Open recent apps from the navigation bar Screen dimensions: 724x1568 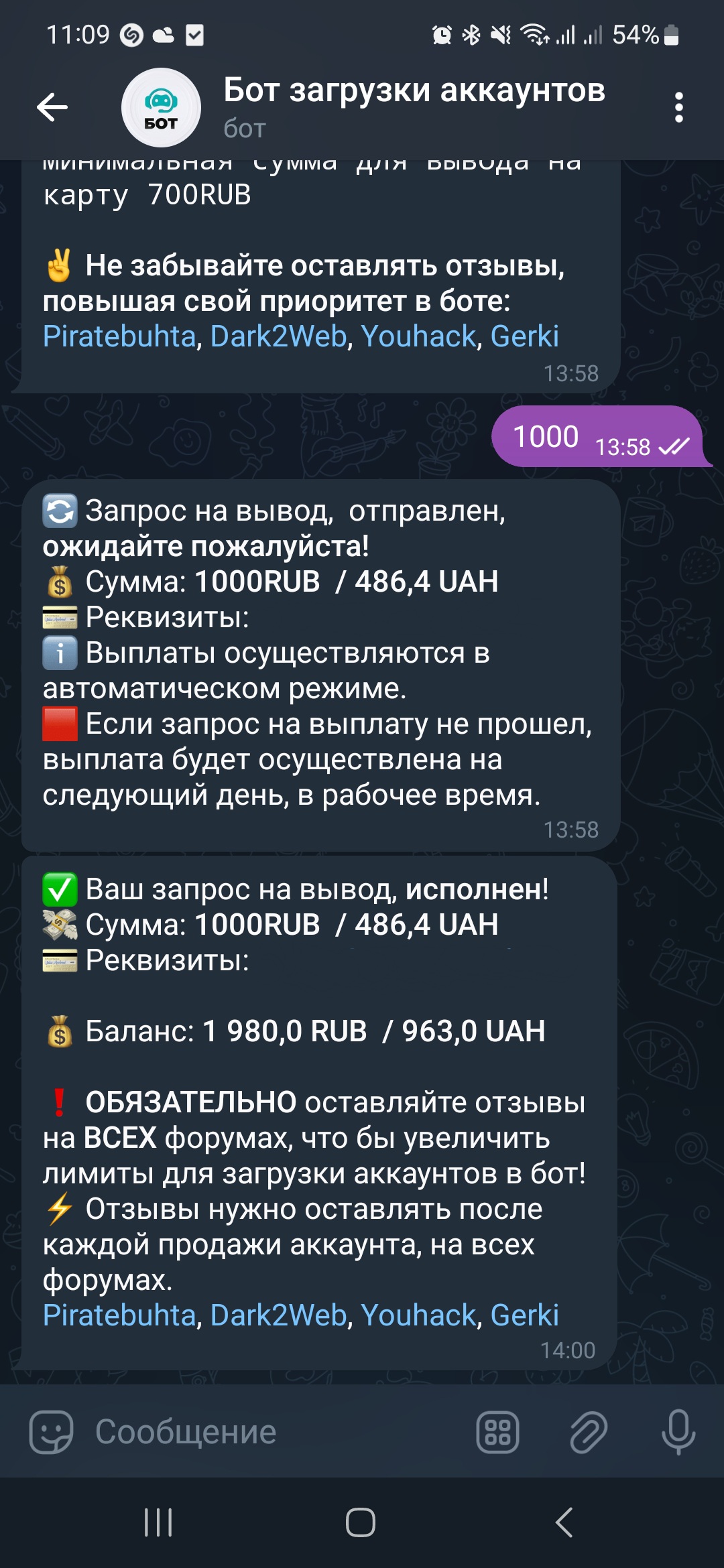pos(159,1522)
